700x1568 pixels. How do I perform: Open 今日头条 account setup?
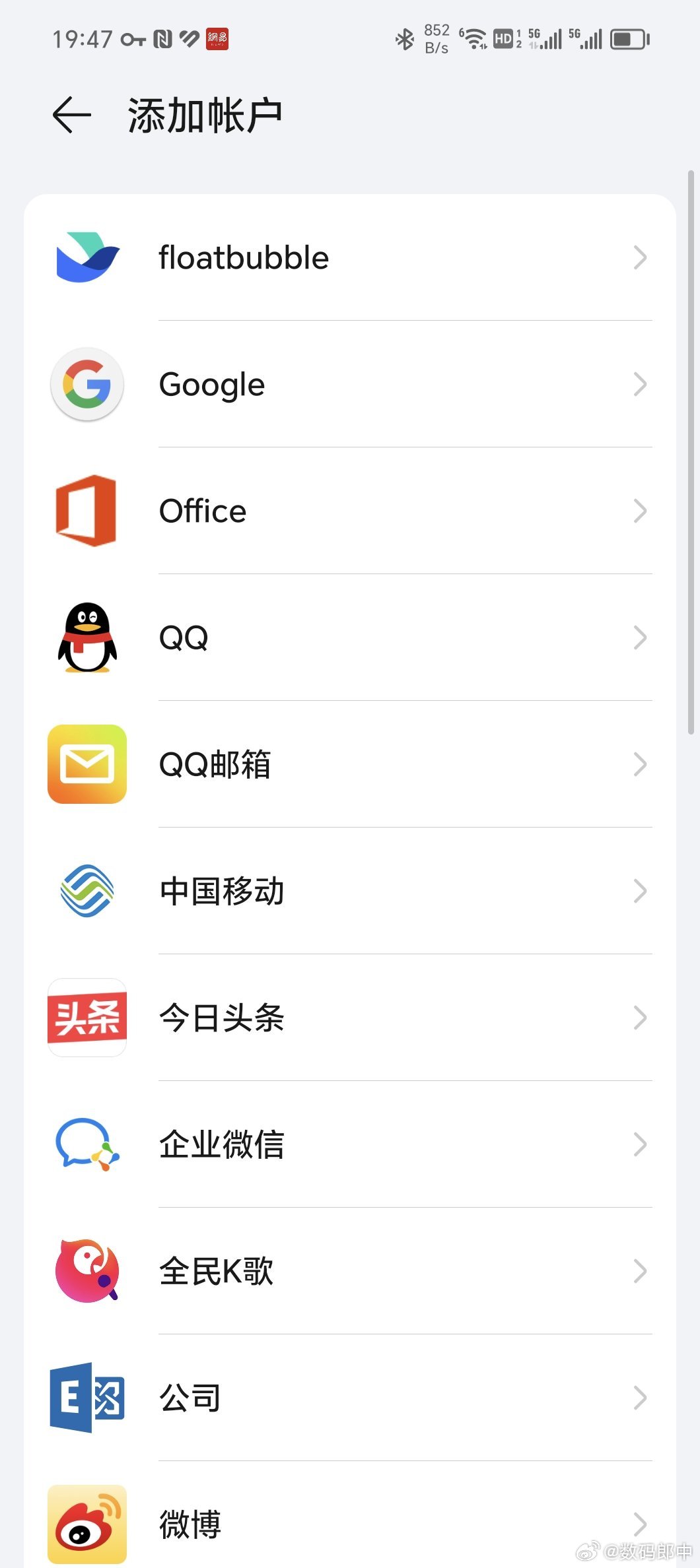tap(350, 1018)
